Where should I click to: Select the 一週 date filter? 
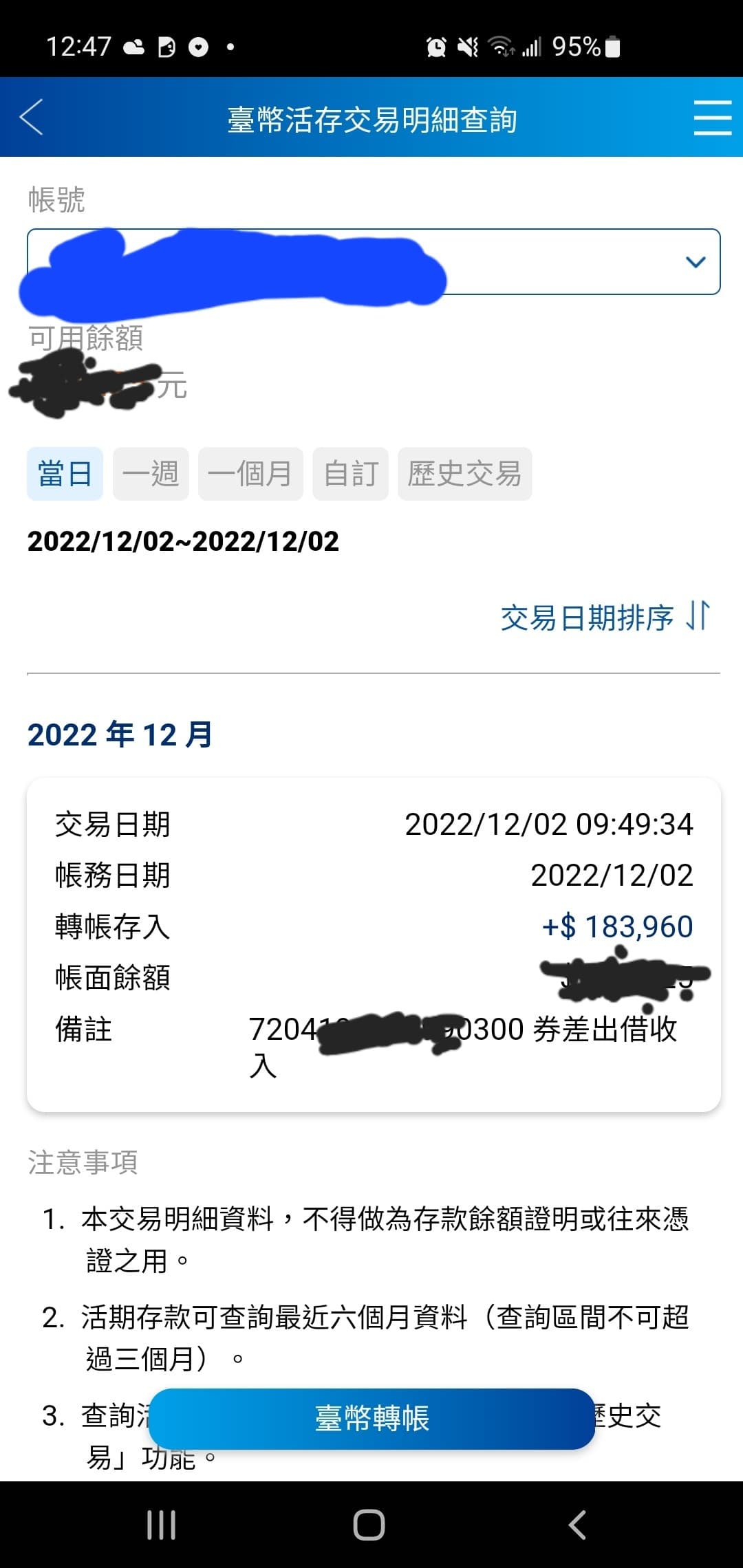[150, 474]
